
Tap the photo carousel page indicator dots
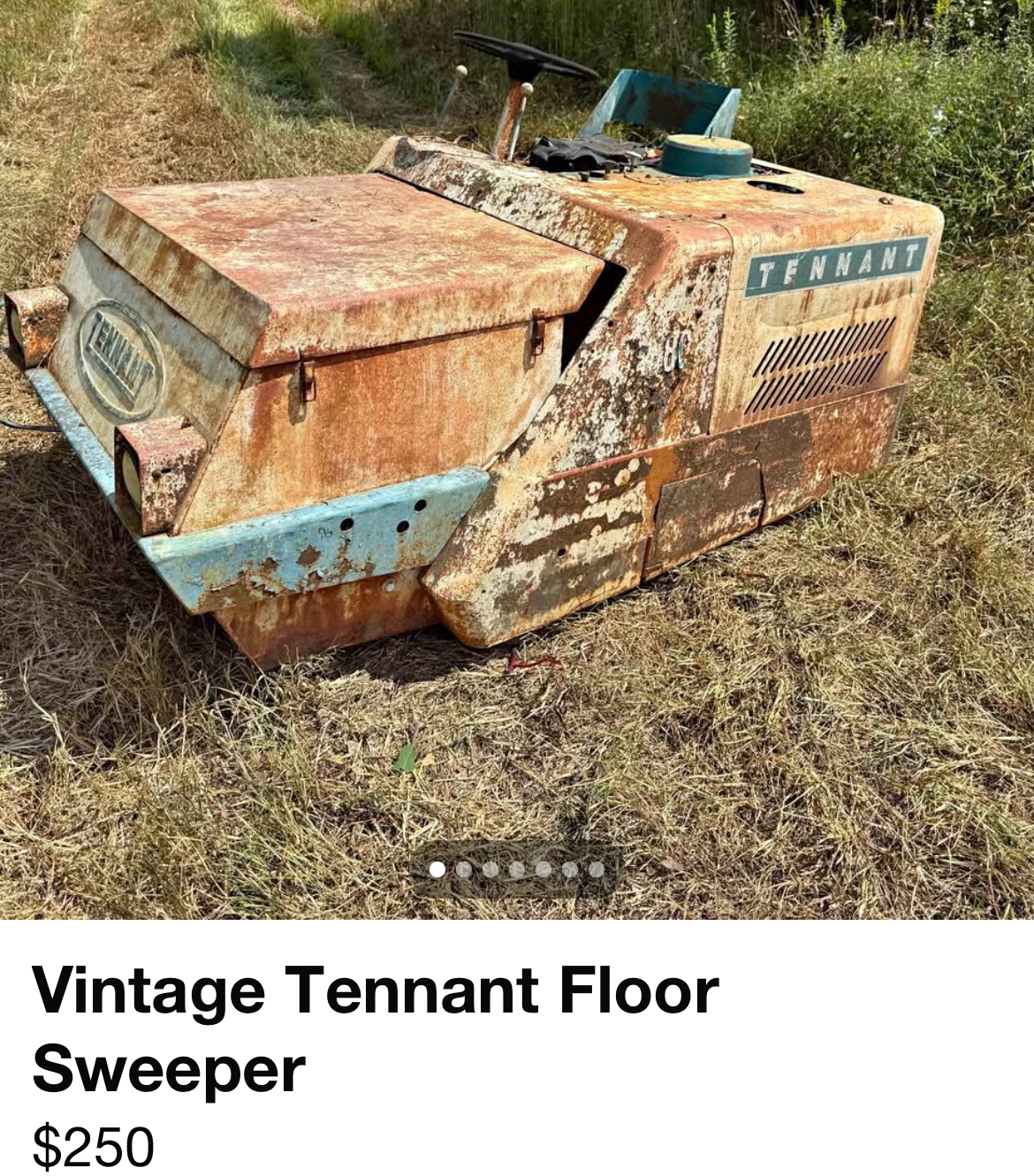pos(517,869)
